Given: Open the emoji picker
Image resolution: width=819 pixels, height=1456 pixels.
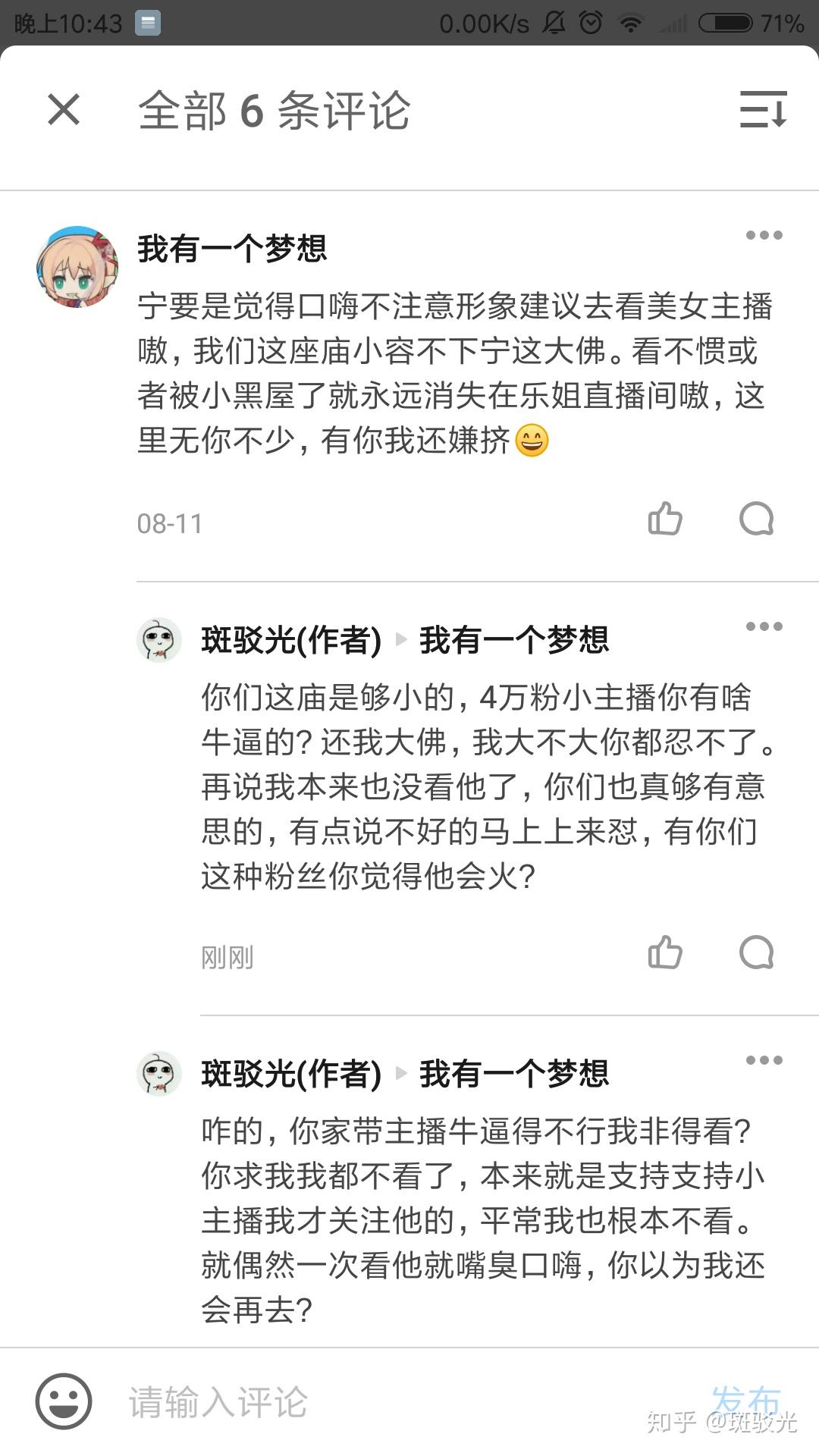Looking at the screenshot, I should pyautogui.click(x=64, y=1401).
